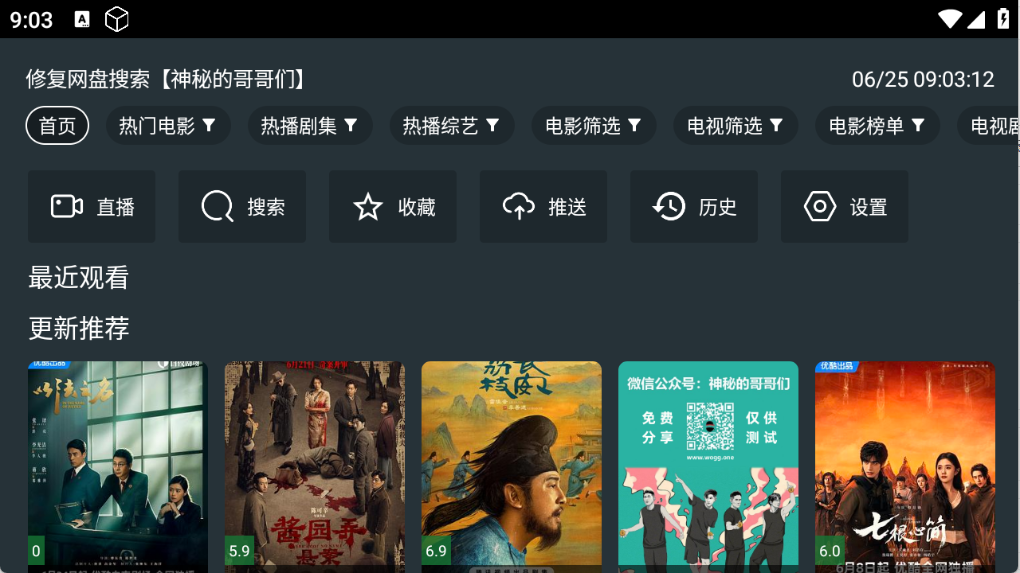Tap the 推送 push button
Image resolution: width=1020 pixels, height=573 pixels.
[x=543, y=207]
